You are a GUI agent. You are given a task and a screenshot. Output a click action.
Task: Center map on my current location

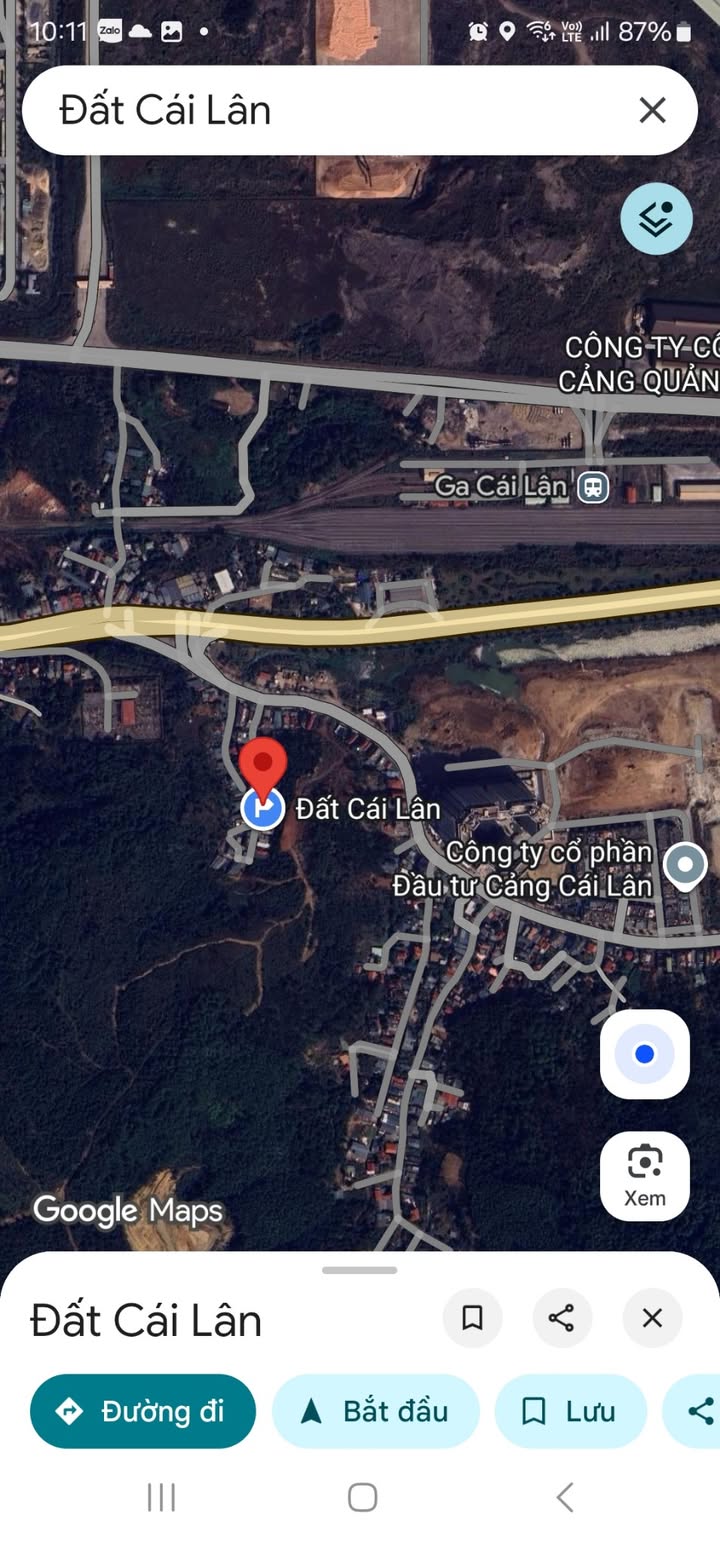(x=645, y=1054)
